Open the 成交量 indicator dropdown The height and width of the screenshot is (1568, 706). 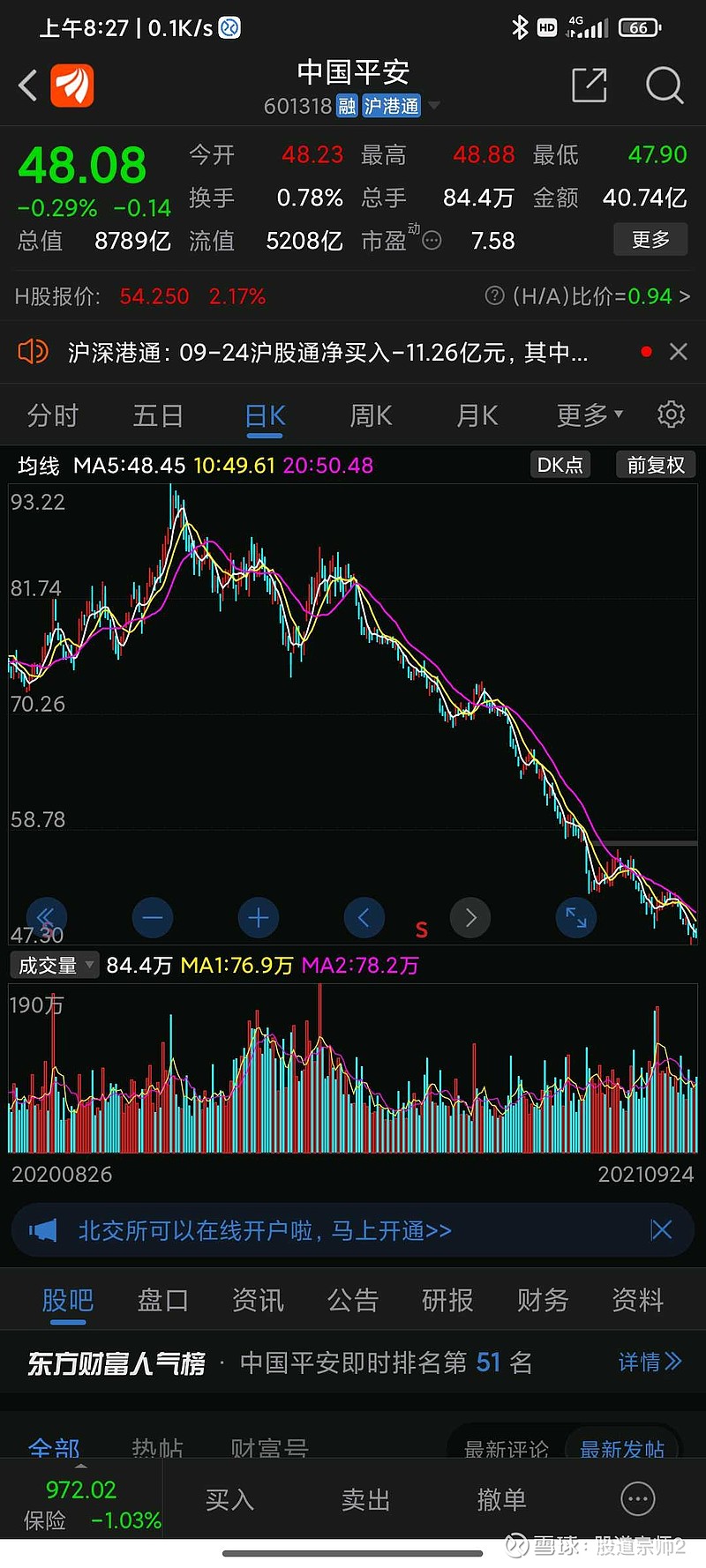click(x=54, y=966)
